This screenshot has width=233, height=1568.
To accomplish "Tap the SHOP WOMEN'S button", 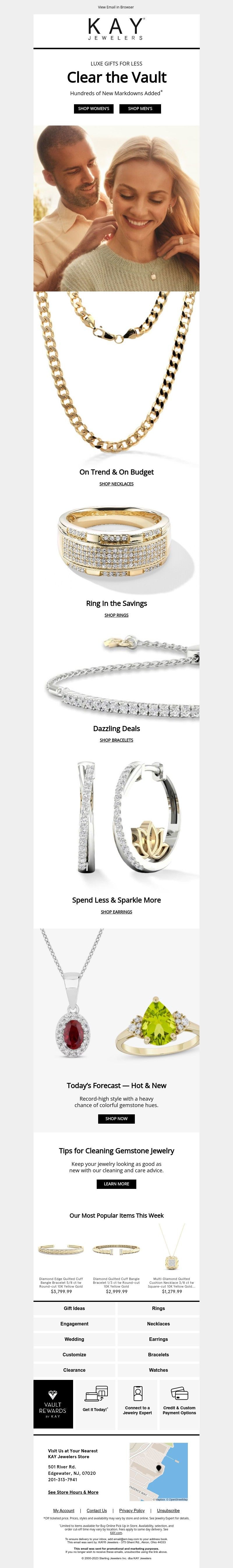I will pyautogui.click(x=94, y=108).
